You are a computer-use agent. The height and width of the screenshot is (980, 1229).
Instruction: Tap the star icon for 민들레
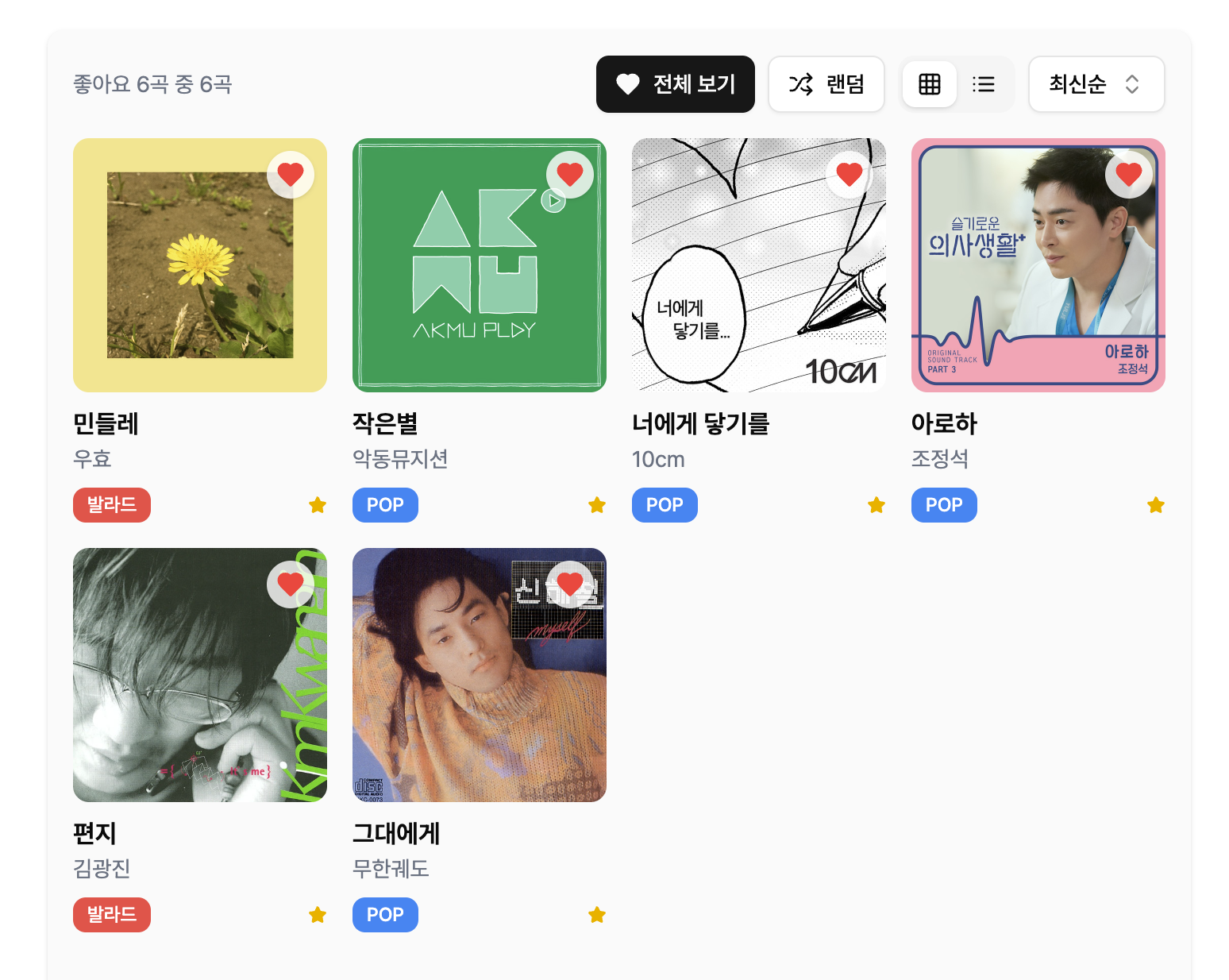(x=318, y=505)
